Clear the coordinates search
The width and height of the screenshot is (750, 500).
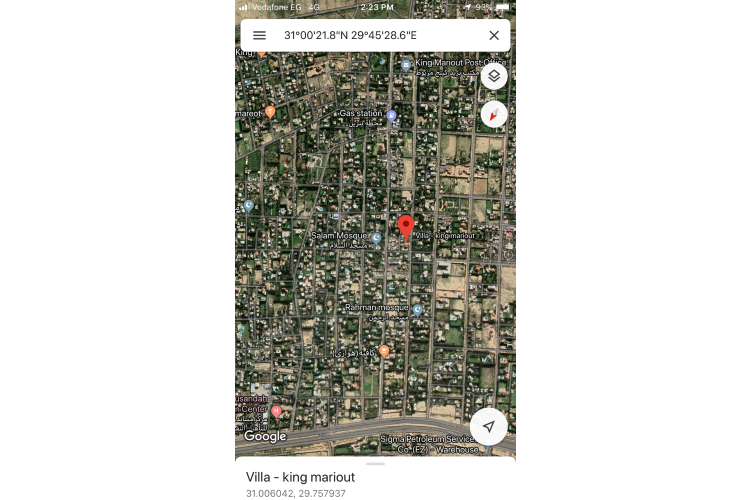coord(494,35)
